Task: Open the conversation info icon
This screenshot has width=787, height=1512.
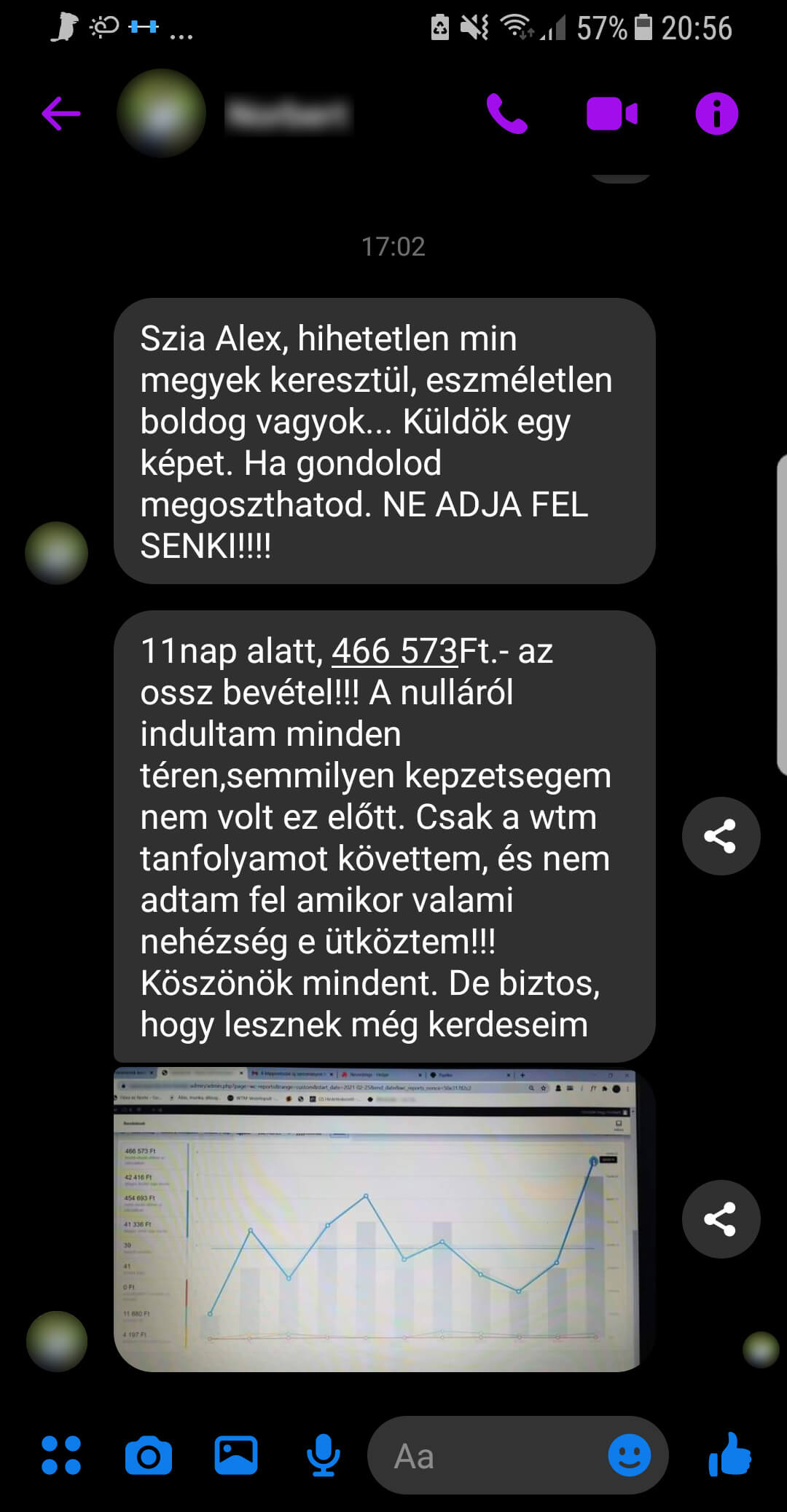Action: pos(717,114)
